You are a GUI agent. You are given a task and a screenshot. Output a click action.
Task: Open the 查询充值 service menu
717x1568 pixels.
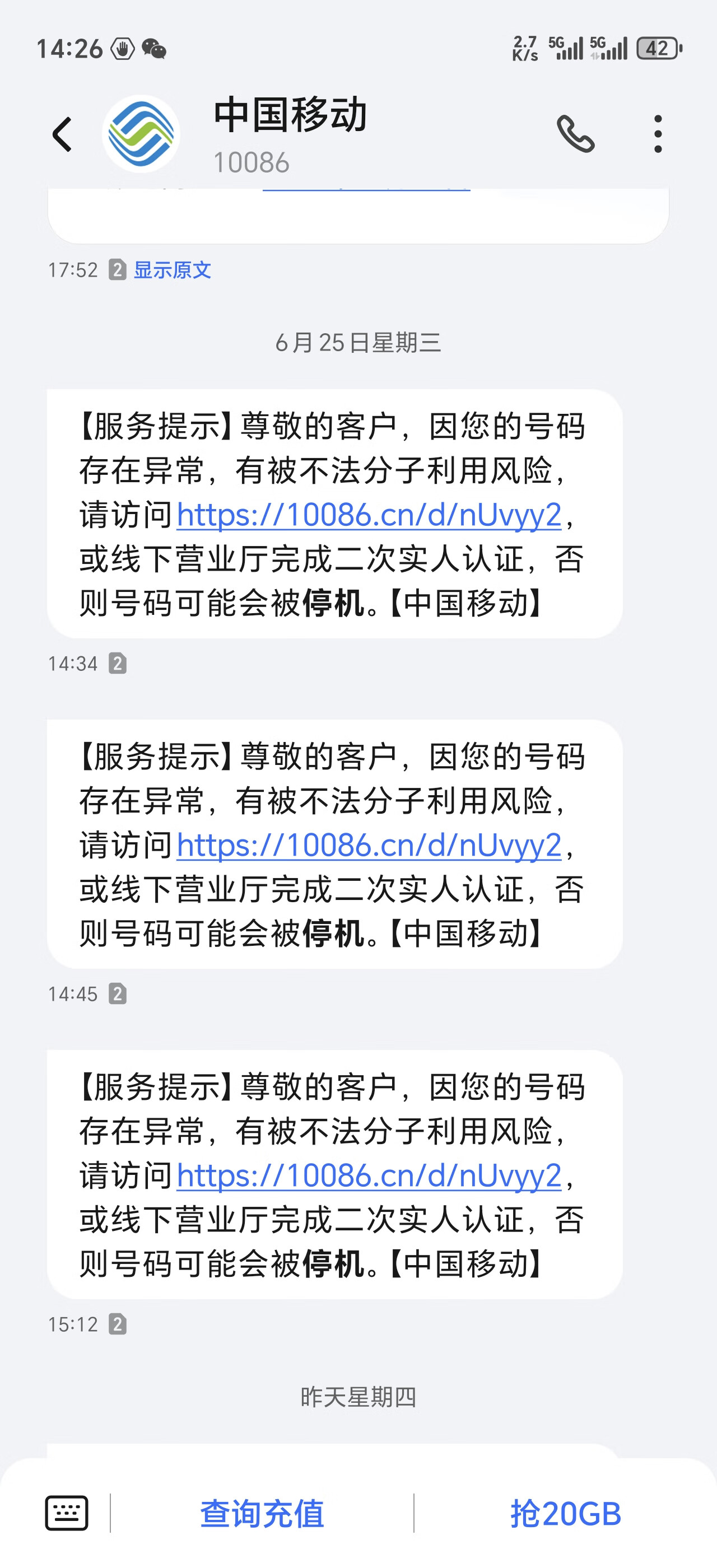pos(262,1514)
